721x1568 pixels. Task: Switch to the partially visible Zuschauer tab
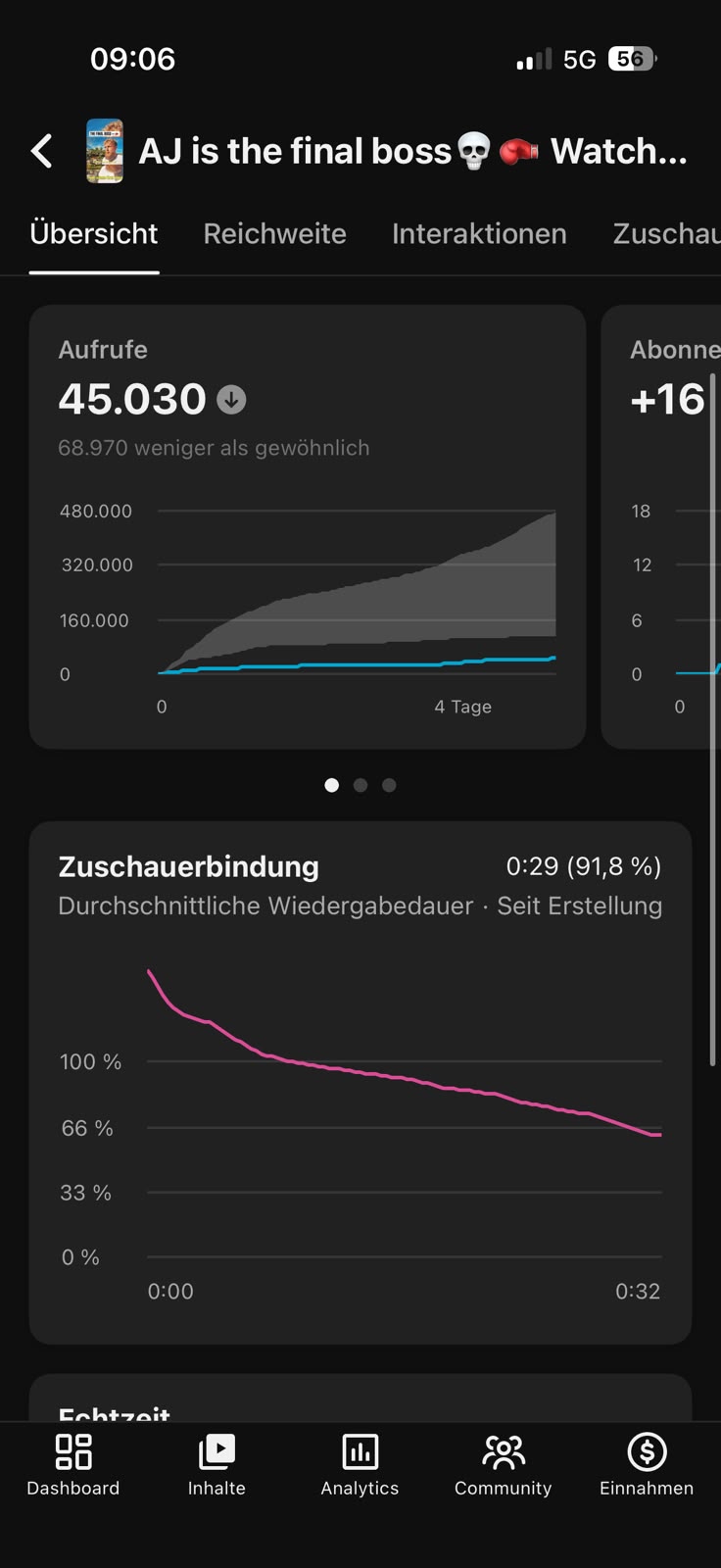point(667,233)
